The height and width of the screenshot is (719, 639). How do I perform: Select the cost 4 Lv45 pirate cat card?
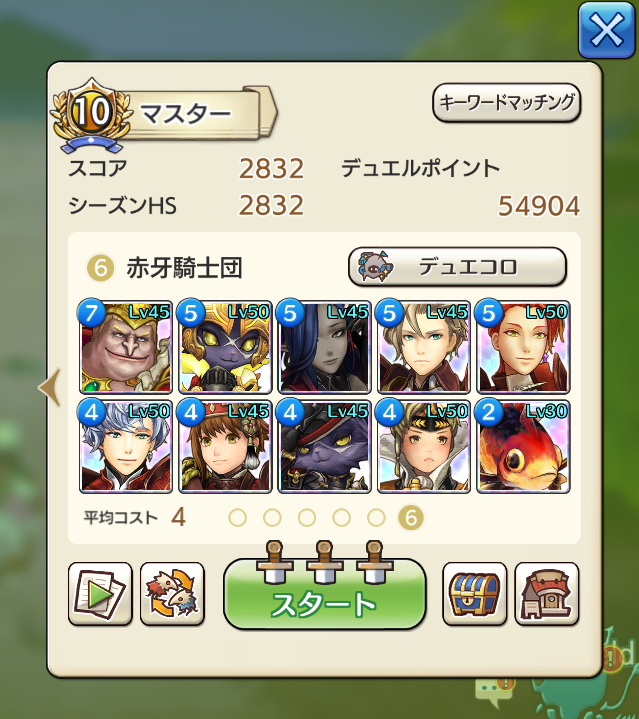(x=325, y=445)
